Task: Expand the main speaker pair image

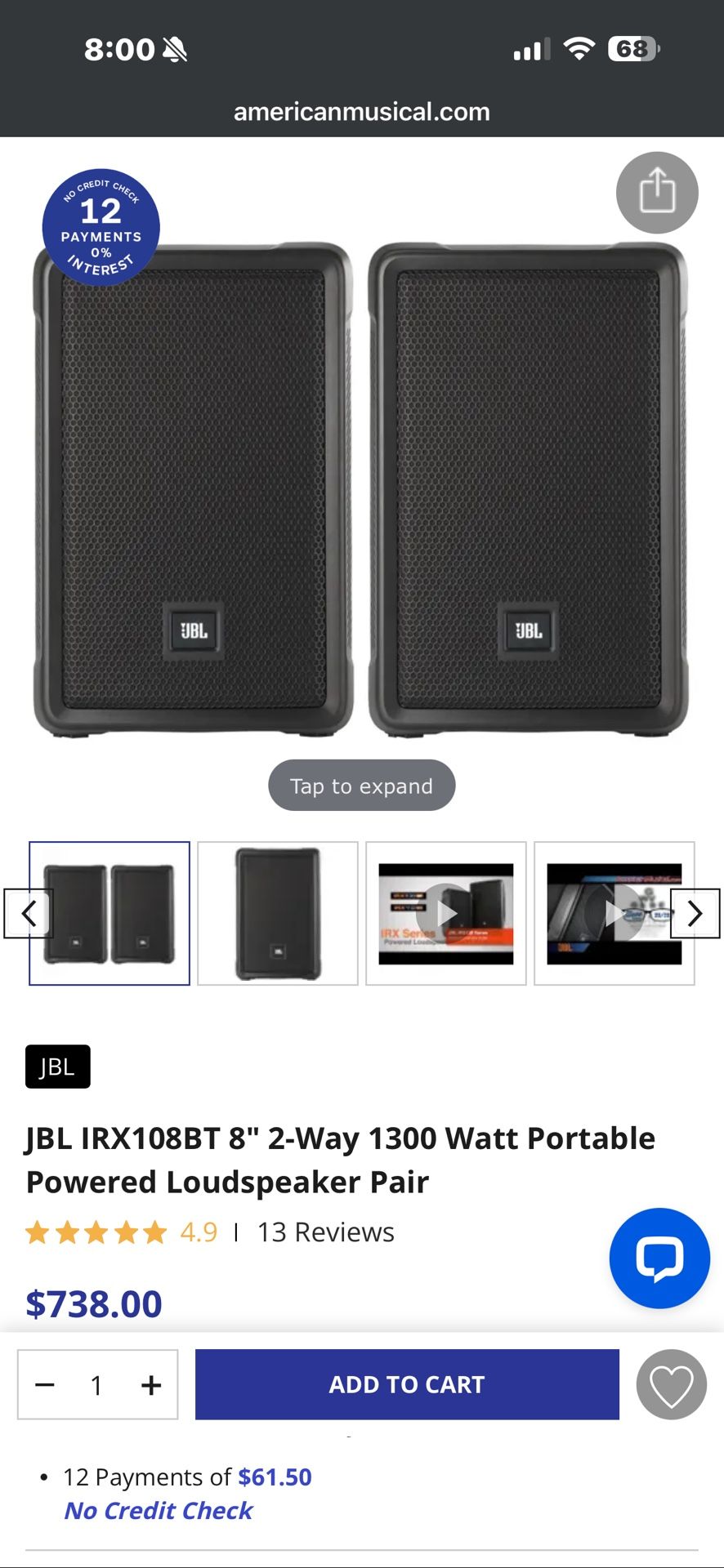Action: click(361, 785)
